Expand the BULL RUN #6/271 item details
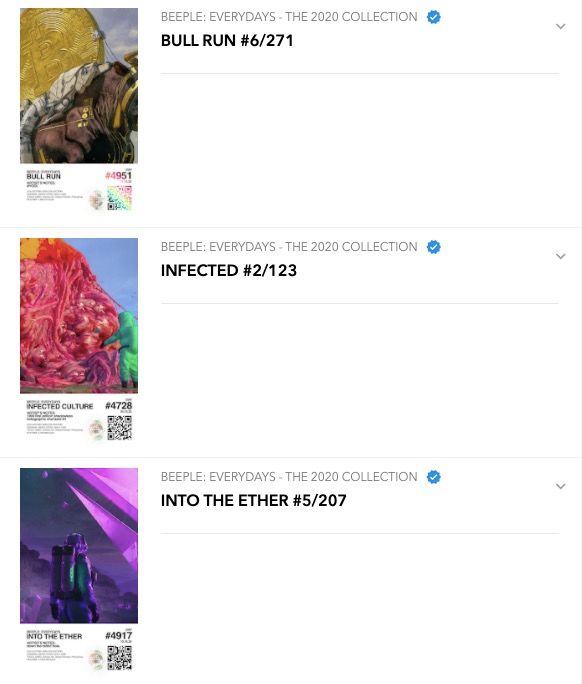 point(560,27)
